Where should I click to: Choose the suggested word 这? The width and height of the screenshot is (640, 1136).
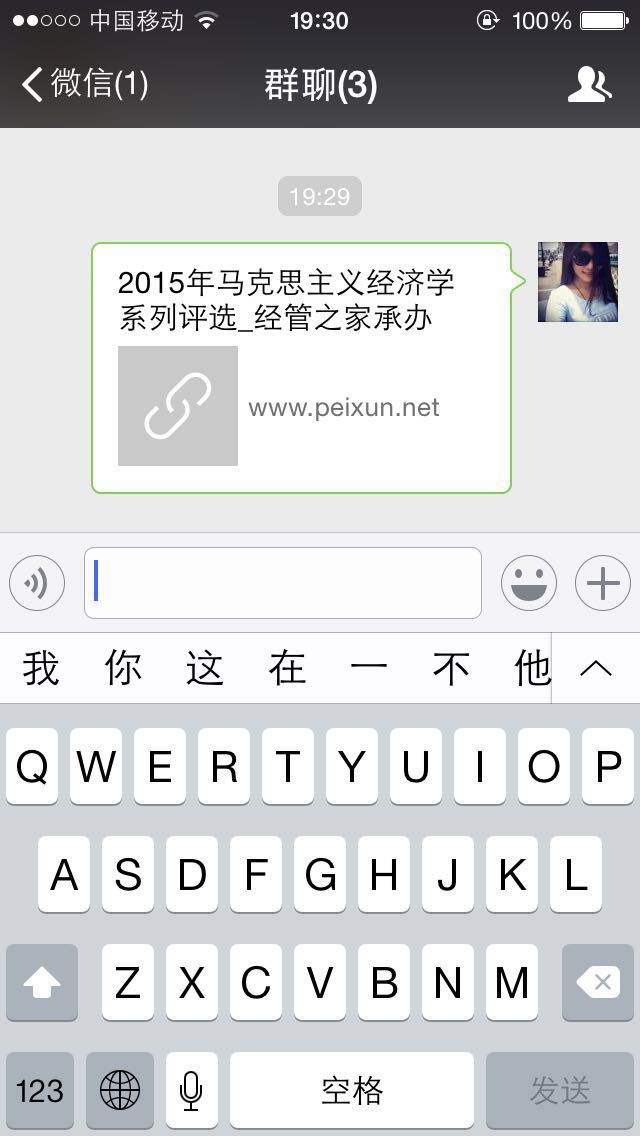pyautogui.click(x=205, y=668)
